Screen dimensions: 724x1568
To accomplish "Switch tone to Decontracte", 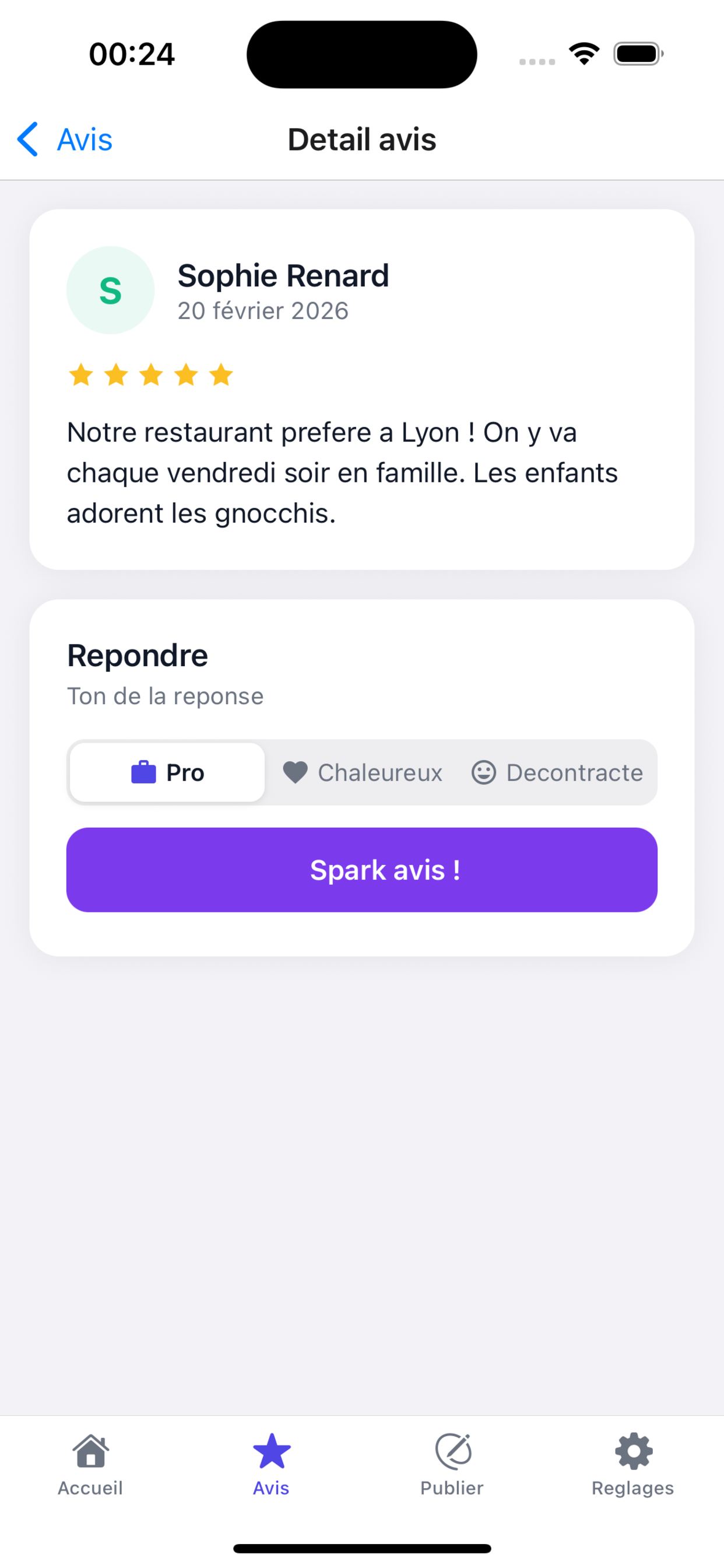I will [x=557, y=772].
